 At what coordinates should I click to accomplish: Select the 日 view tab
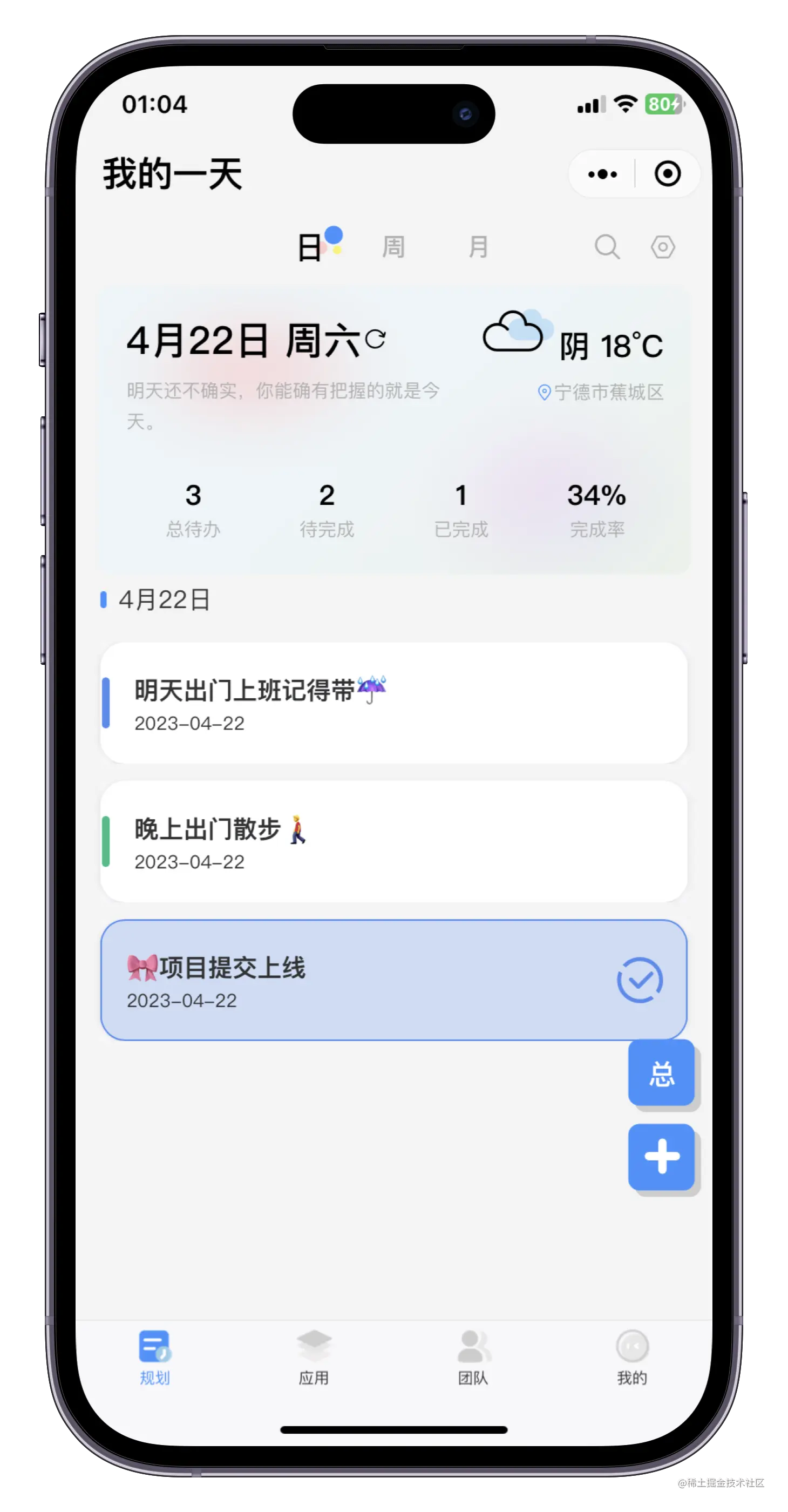coord(310,247)
